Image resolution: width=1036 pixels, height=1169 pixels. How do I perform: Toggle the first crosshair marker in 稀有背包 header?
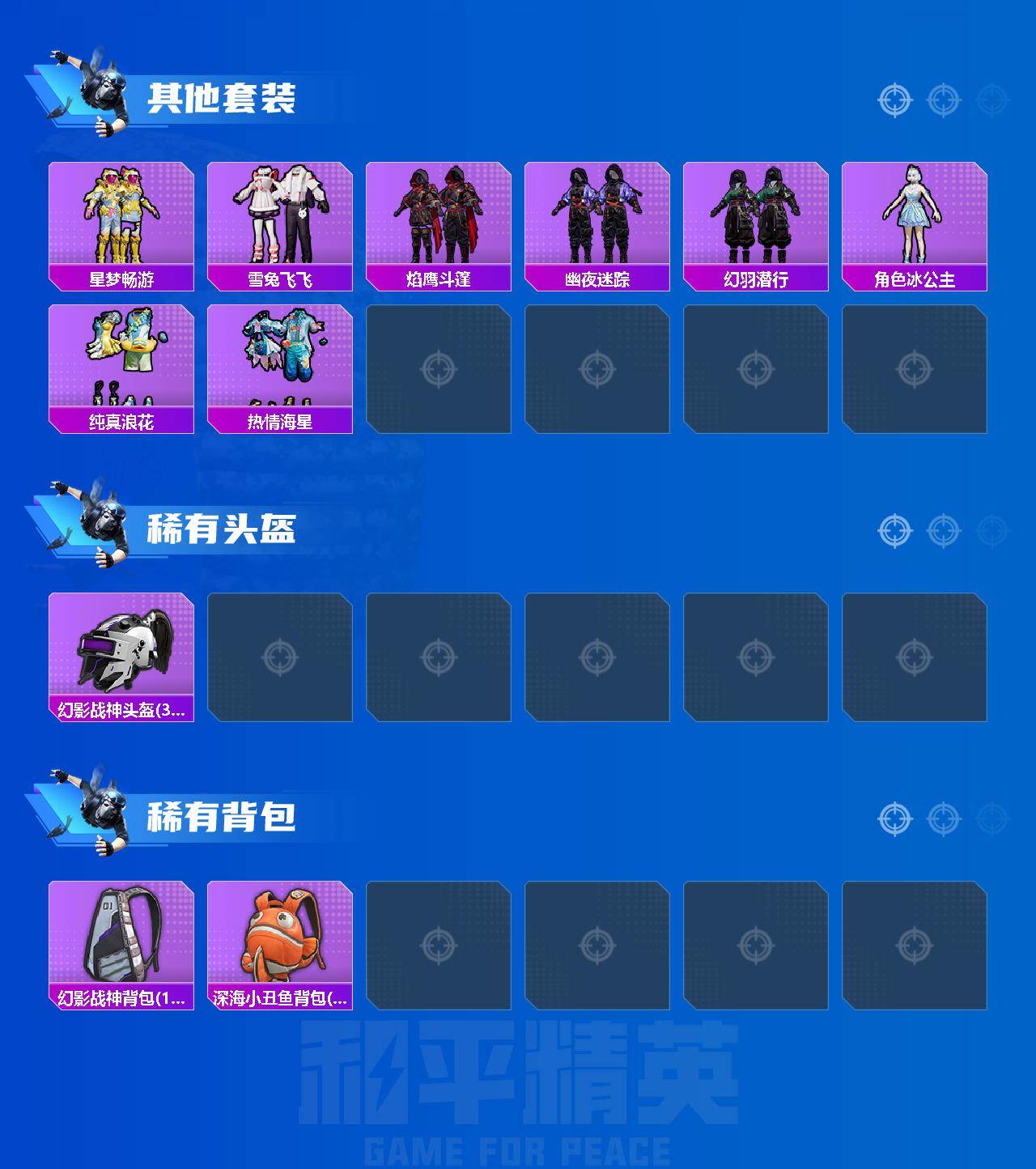(894, 816)
